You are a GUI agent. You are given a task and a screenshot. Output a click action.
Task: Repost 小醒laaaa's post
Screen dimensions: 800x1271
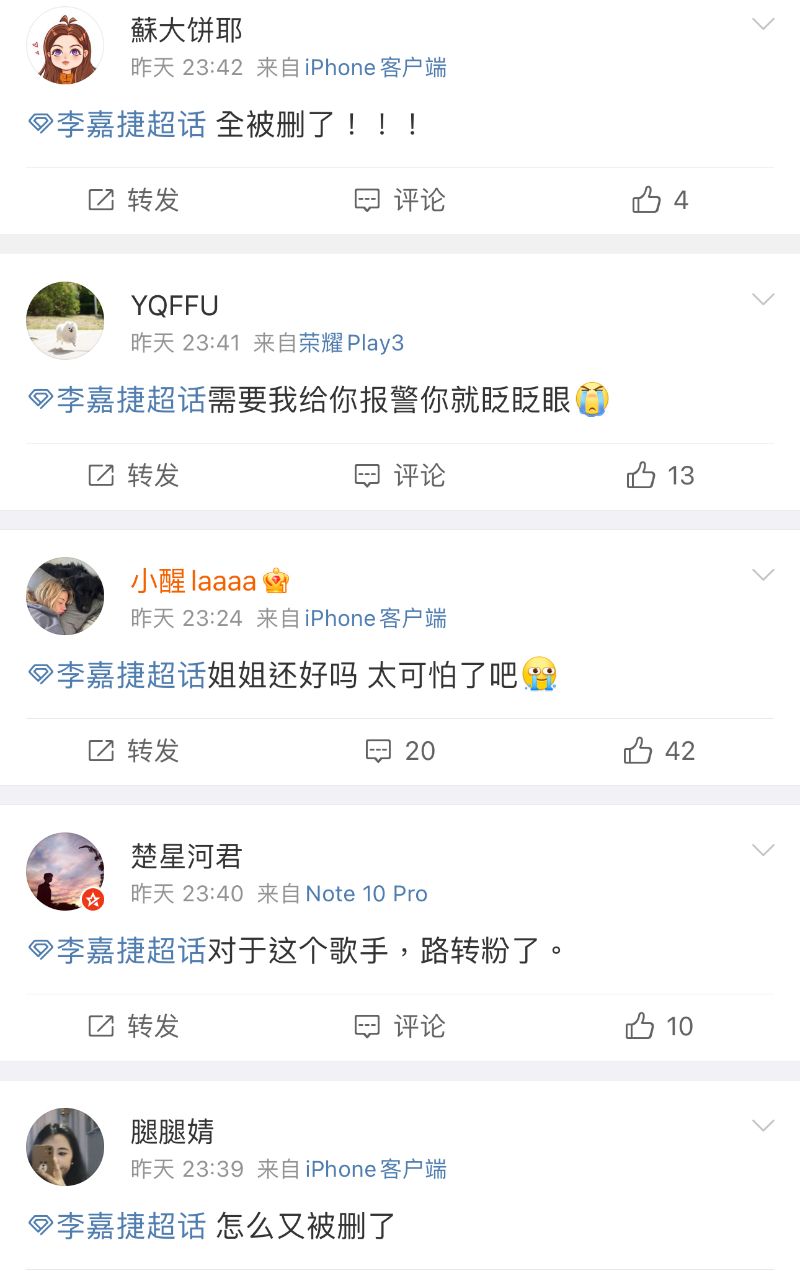[133, 751]
